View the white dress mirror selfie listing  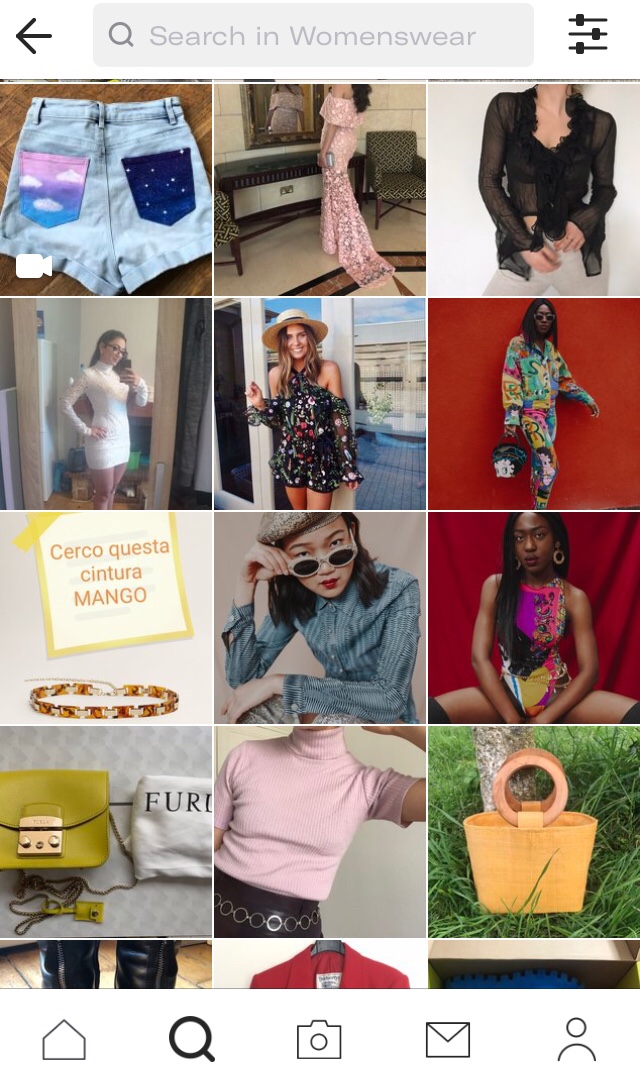pos(106,404)
